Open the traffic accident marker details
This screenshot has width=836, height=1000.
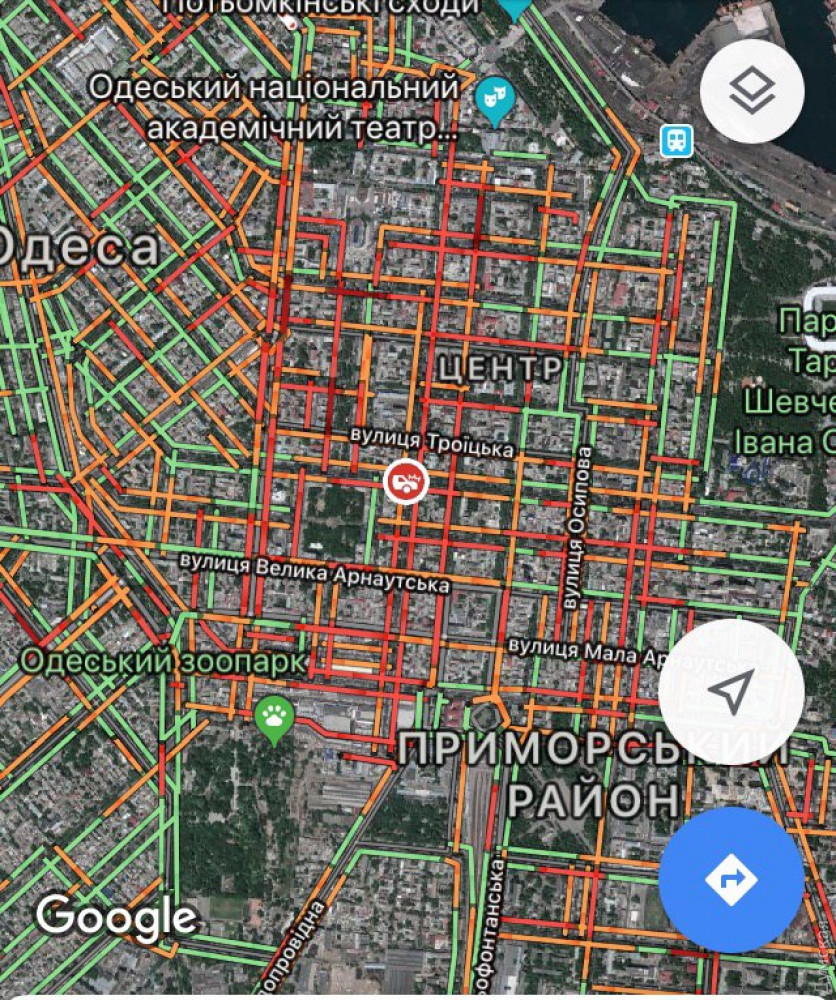405,483
